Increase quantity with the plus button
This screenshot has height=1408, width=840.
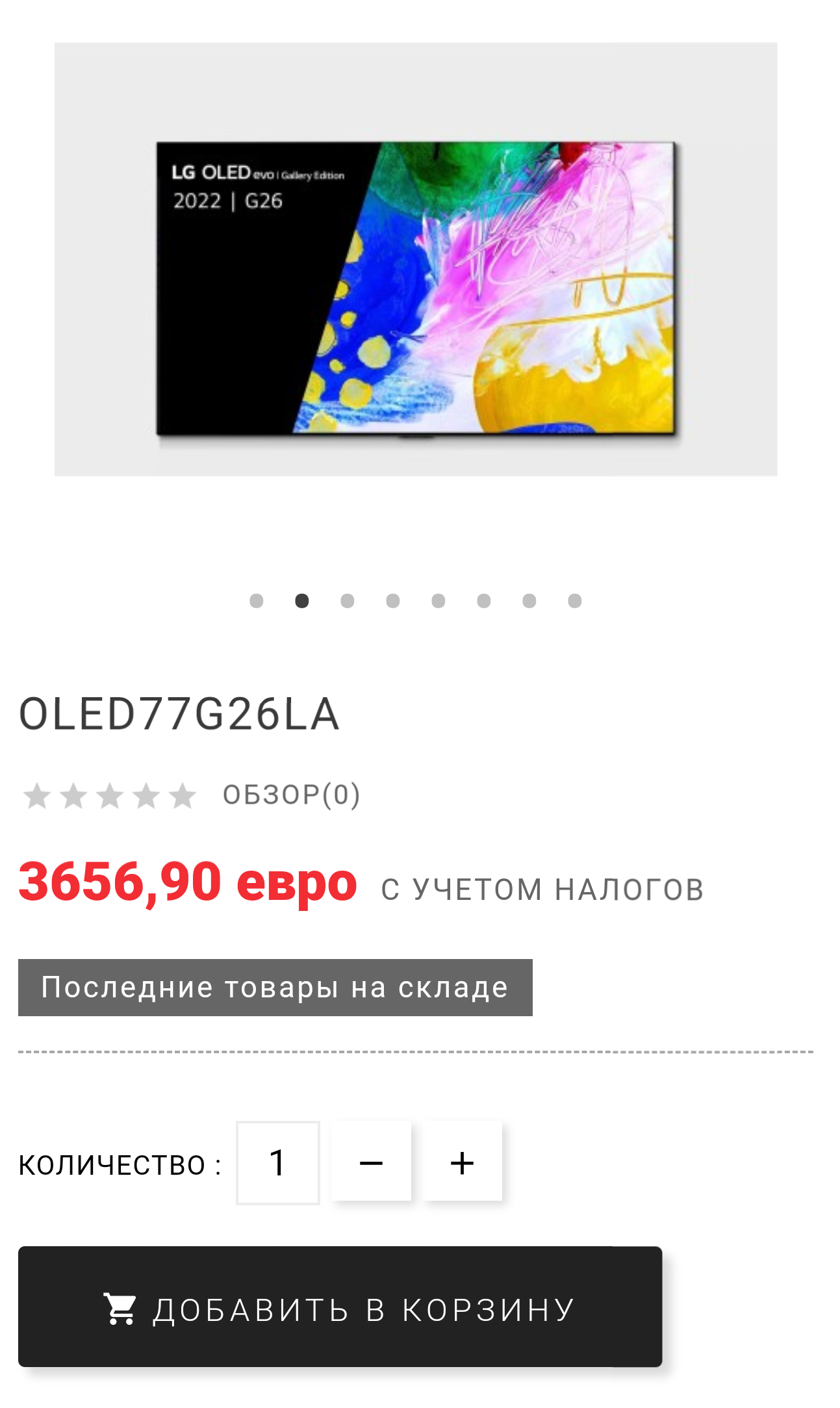coord(462,1162)
